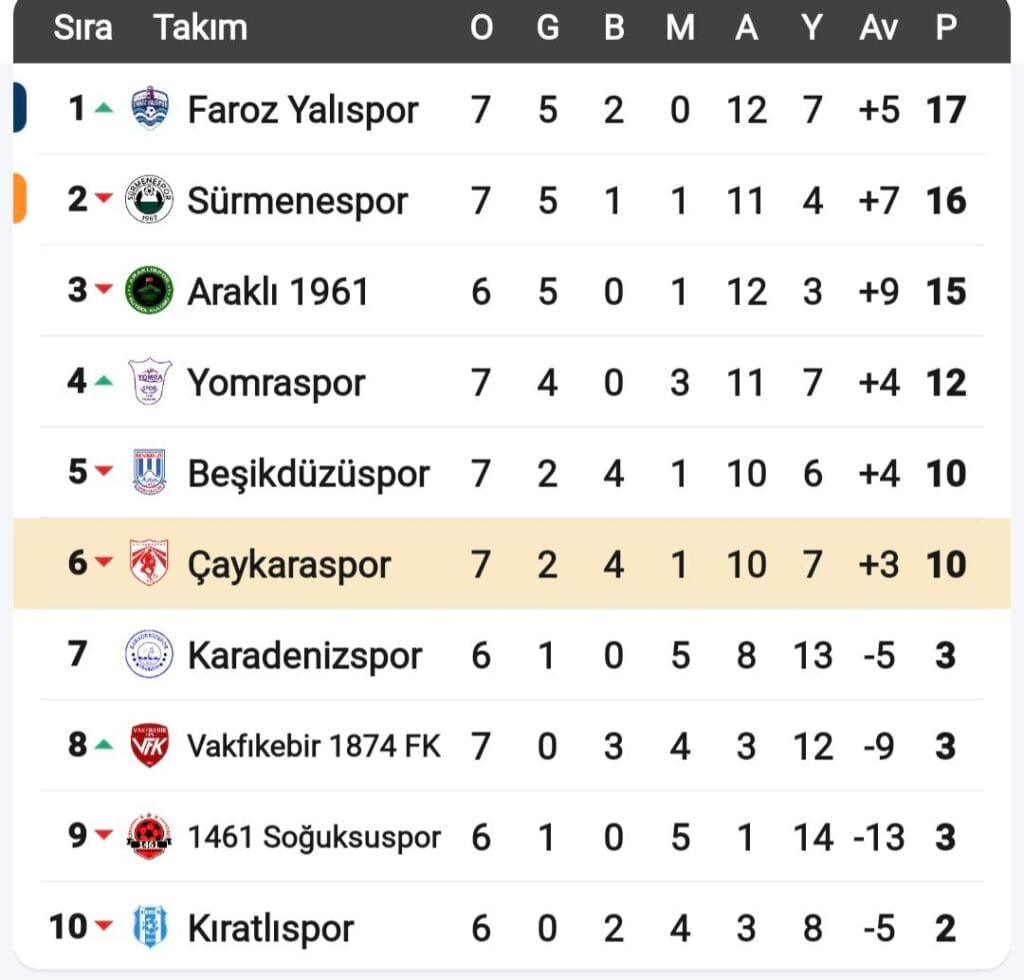Choose 1461 Soğuksuspor in the standings
The height and width of the screenshot is (980, 1024).
[x=313, y=837]
